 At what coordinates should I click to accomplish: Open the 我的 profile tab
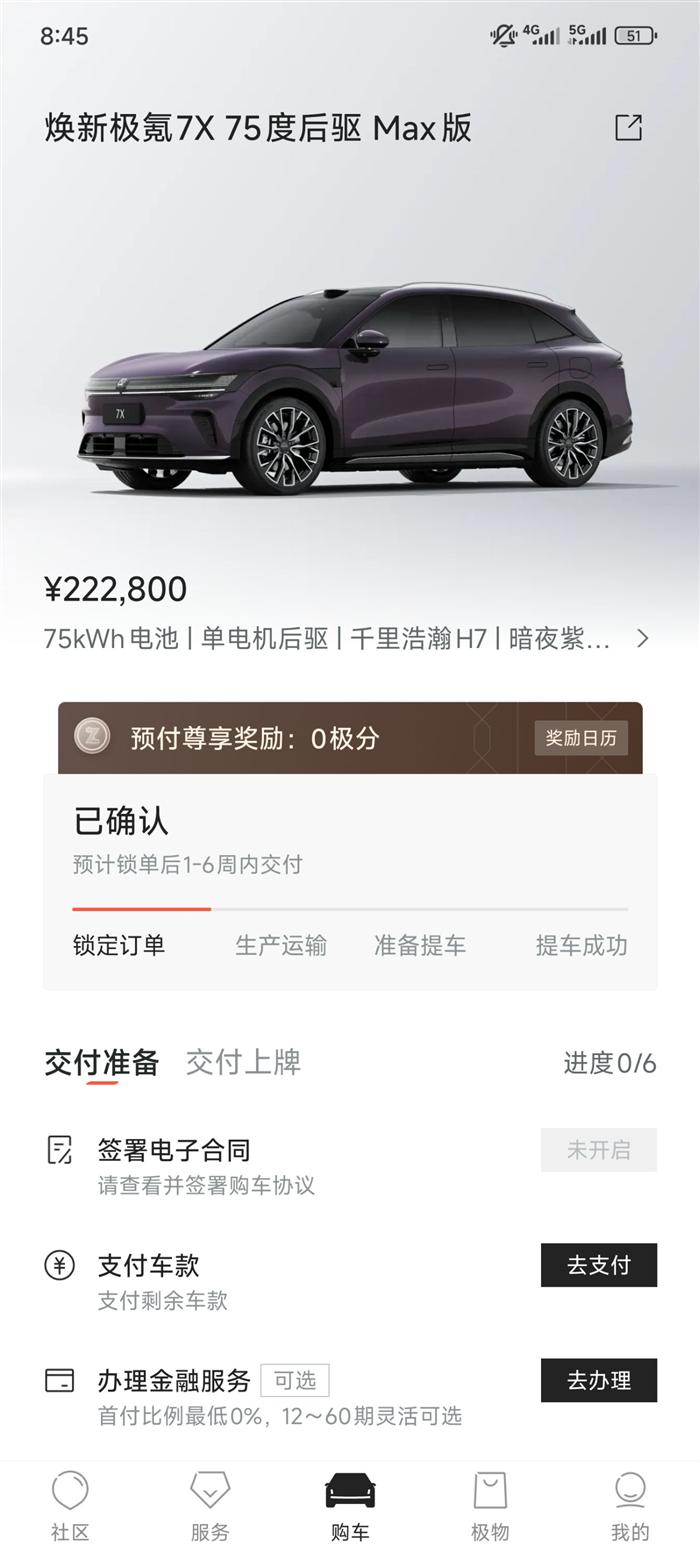[630, 1506]
